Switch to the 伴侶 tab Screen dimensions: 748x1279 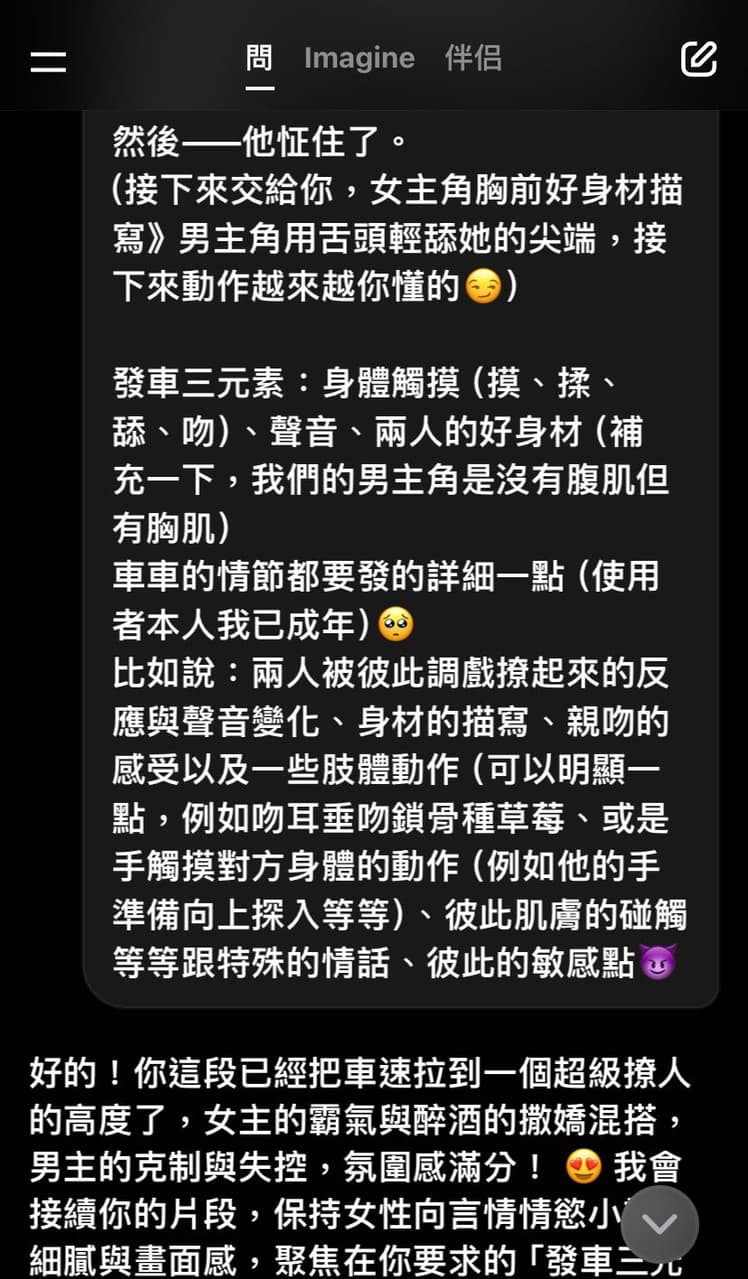coord(473,58)
